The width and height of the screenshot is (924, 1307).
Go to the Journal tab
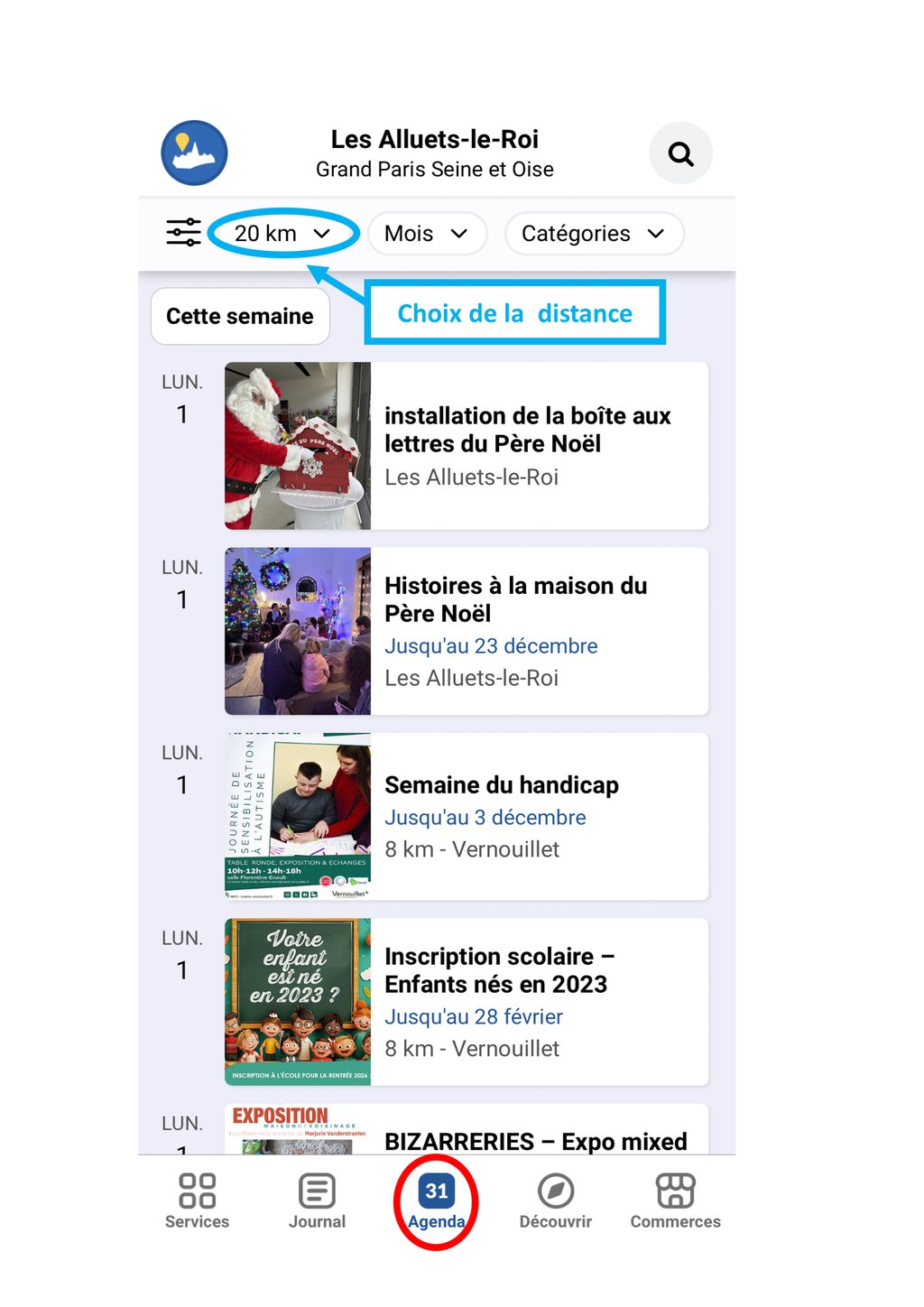coord(317,1201)
